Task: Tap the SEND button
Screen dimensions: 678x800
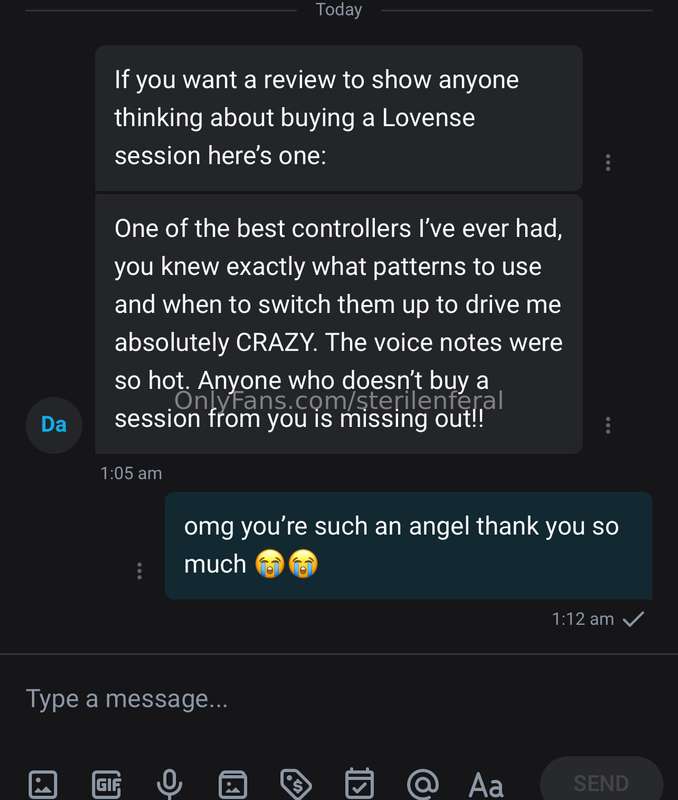Action: coord(601,782)
